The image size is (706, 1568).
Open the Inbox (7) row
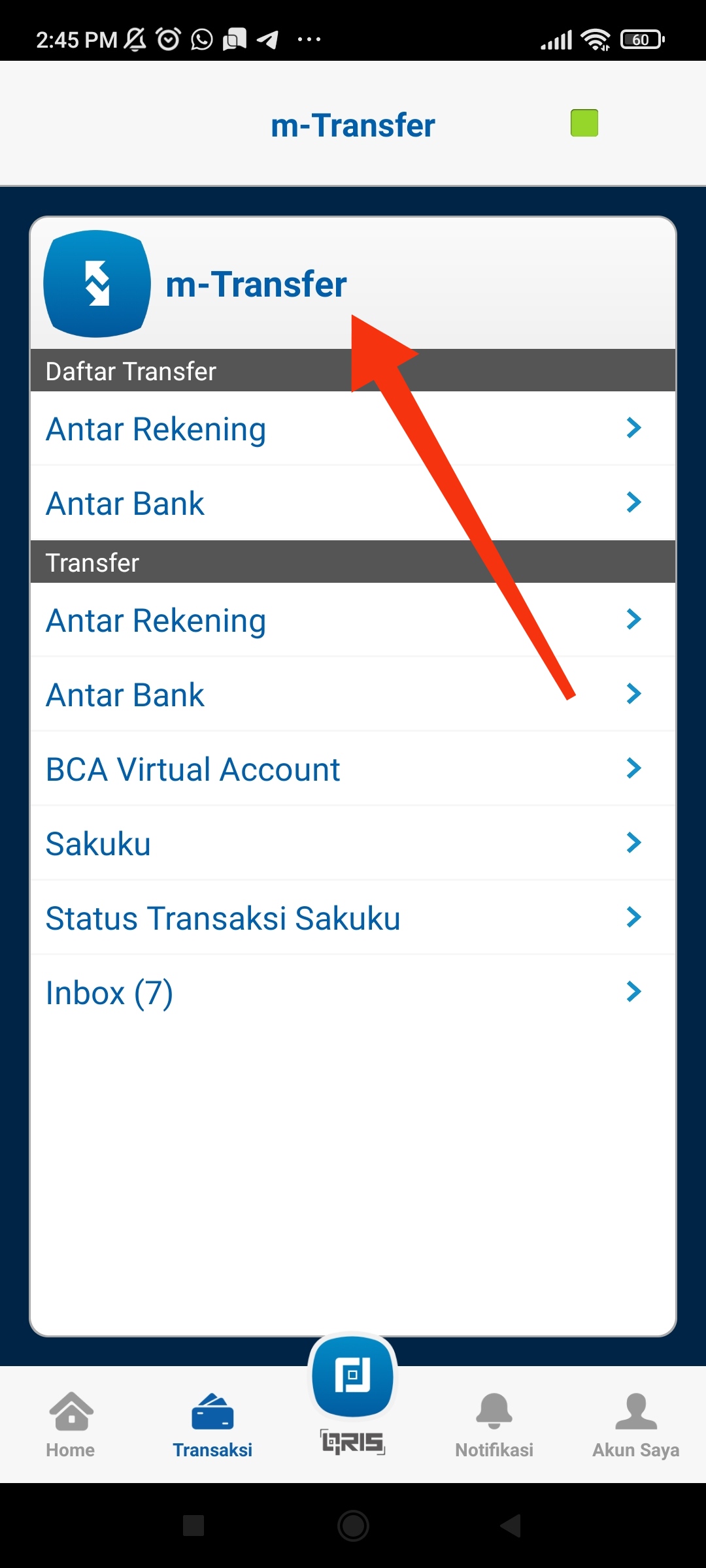click(353, 992)
